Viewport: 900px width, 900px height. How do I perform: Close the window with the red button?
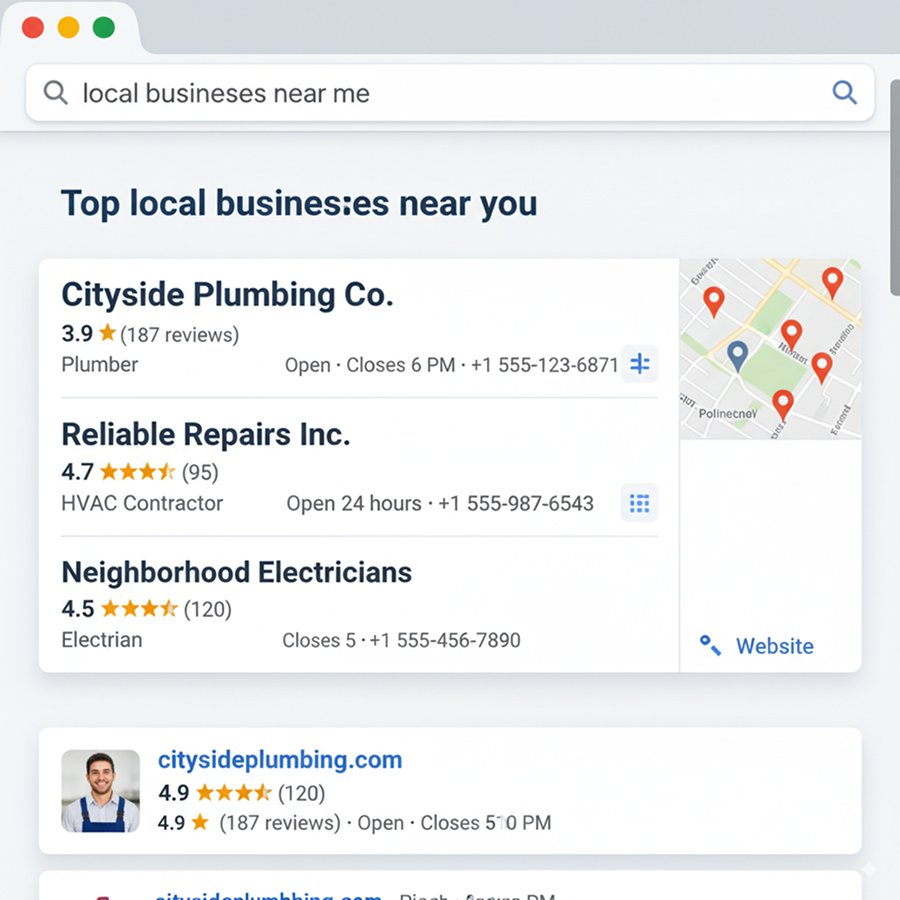click(33, 28)
